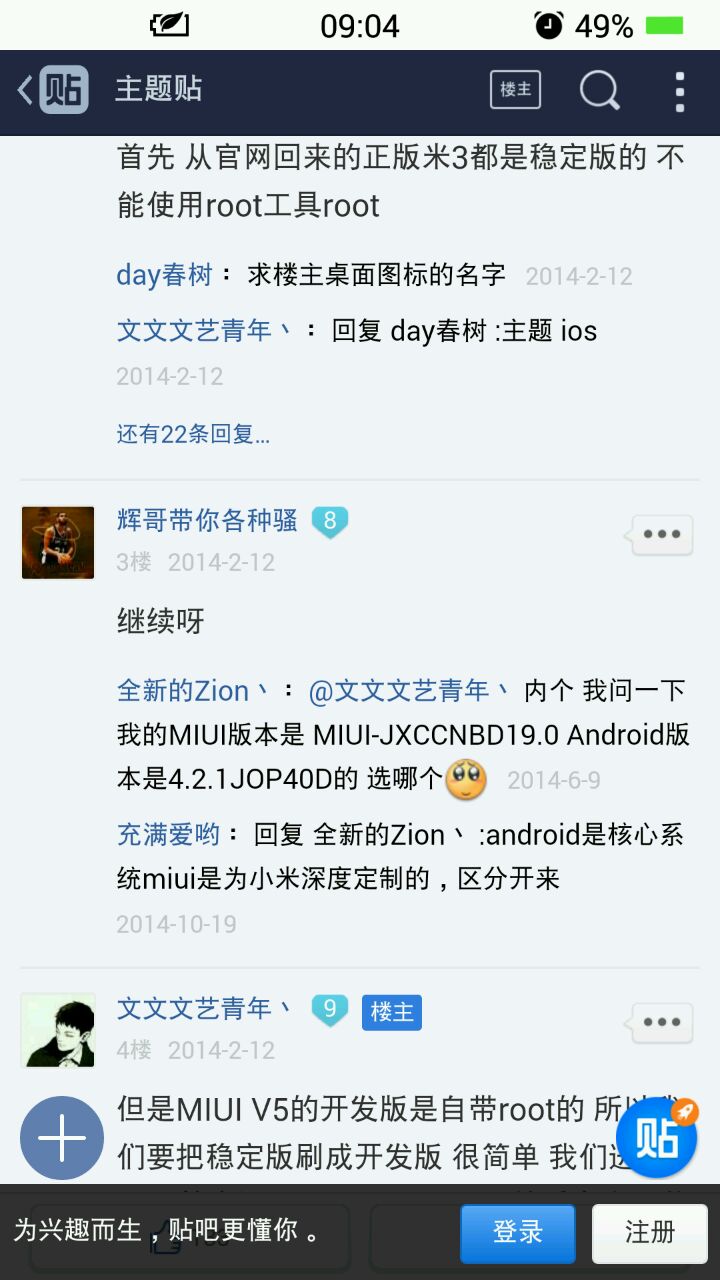720x1280 pixels.
Task: Expand the 还有22条回复 link
Action: [x=193, y=434]
